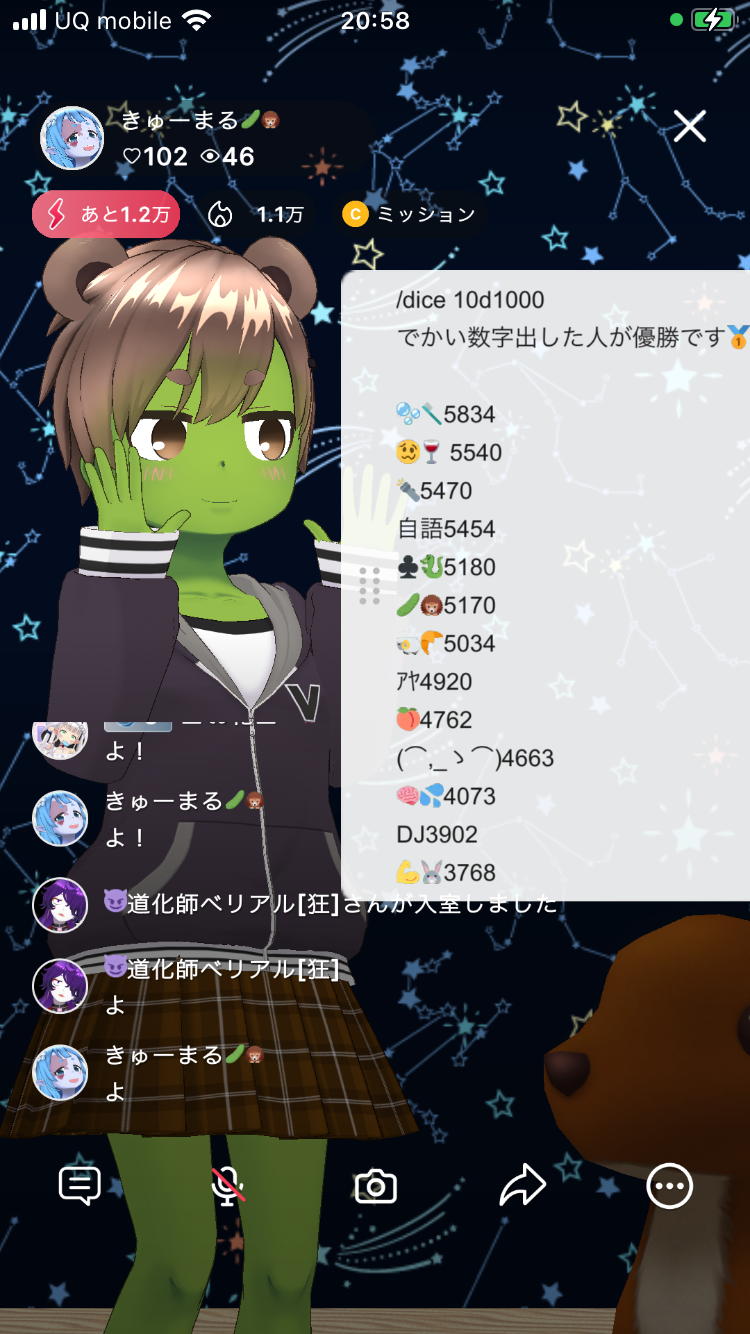Take a screenshot with the camera icon
Screen dimensions: 750x1334
[376, 1186]
